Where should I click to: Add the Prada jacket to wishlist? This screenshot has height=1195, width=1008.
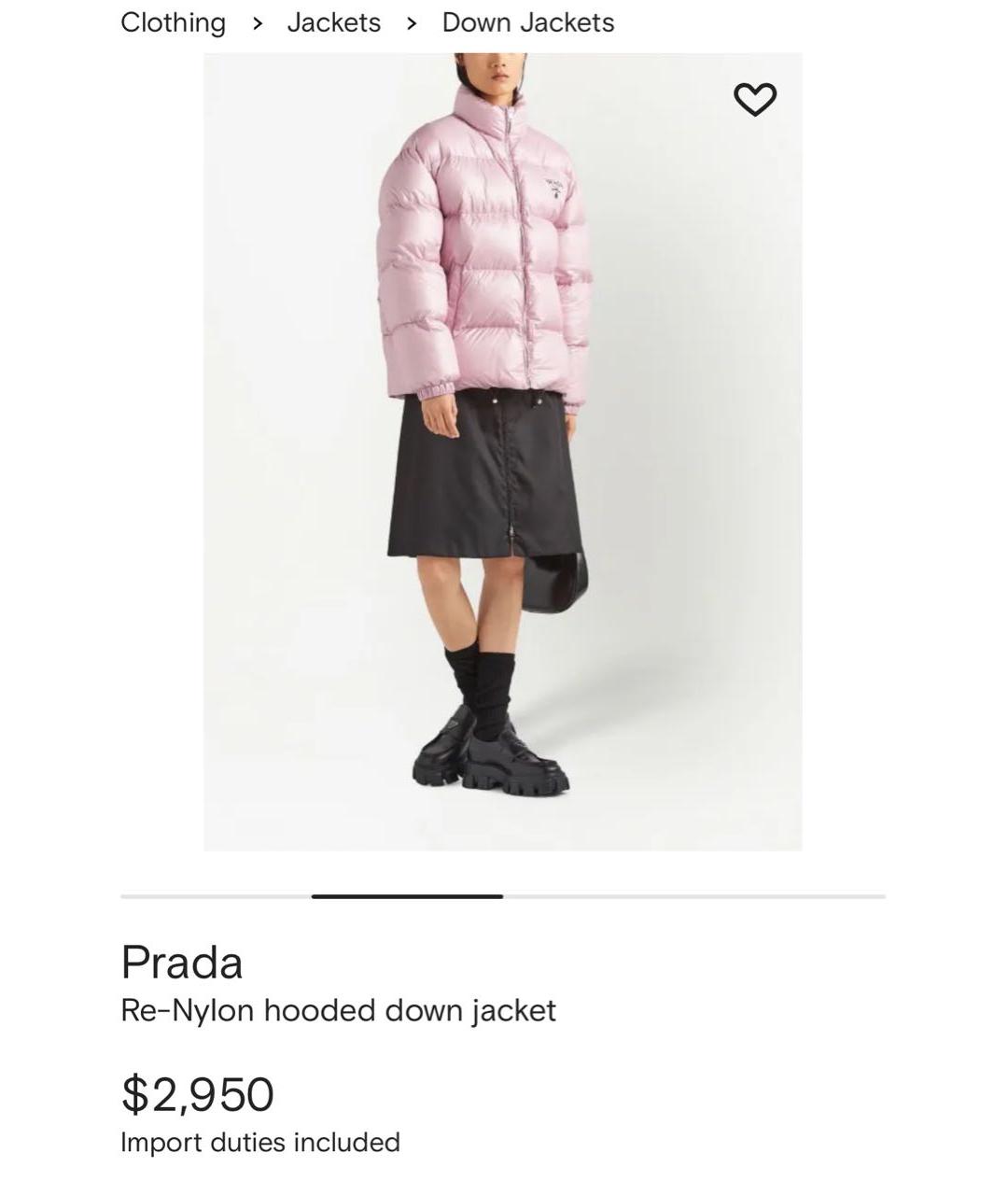tap(755, 99)
